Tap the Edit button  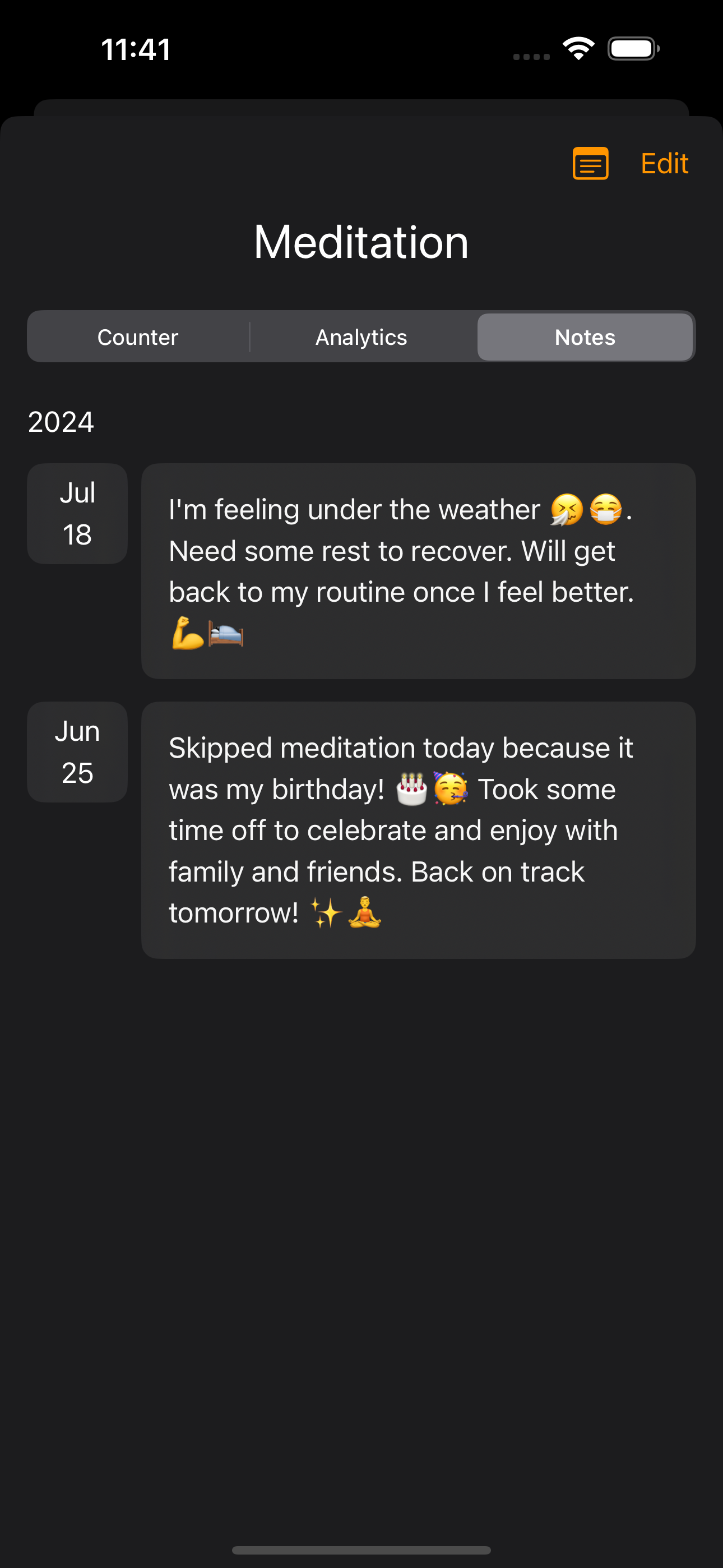(x=664, y=164)
